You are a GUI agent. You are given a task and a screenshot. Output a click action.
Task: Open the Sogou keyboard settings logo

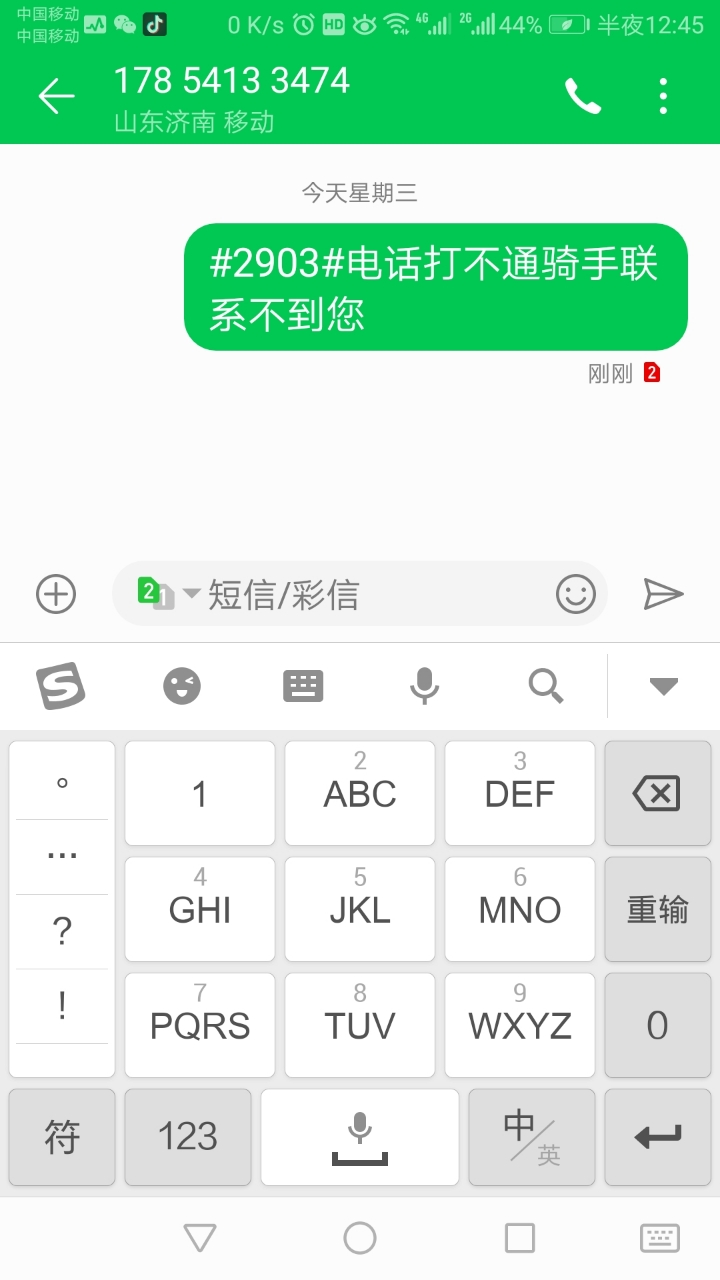(61, 686)
